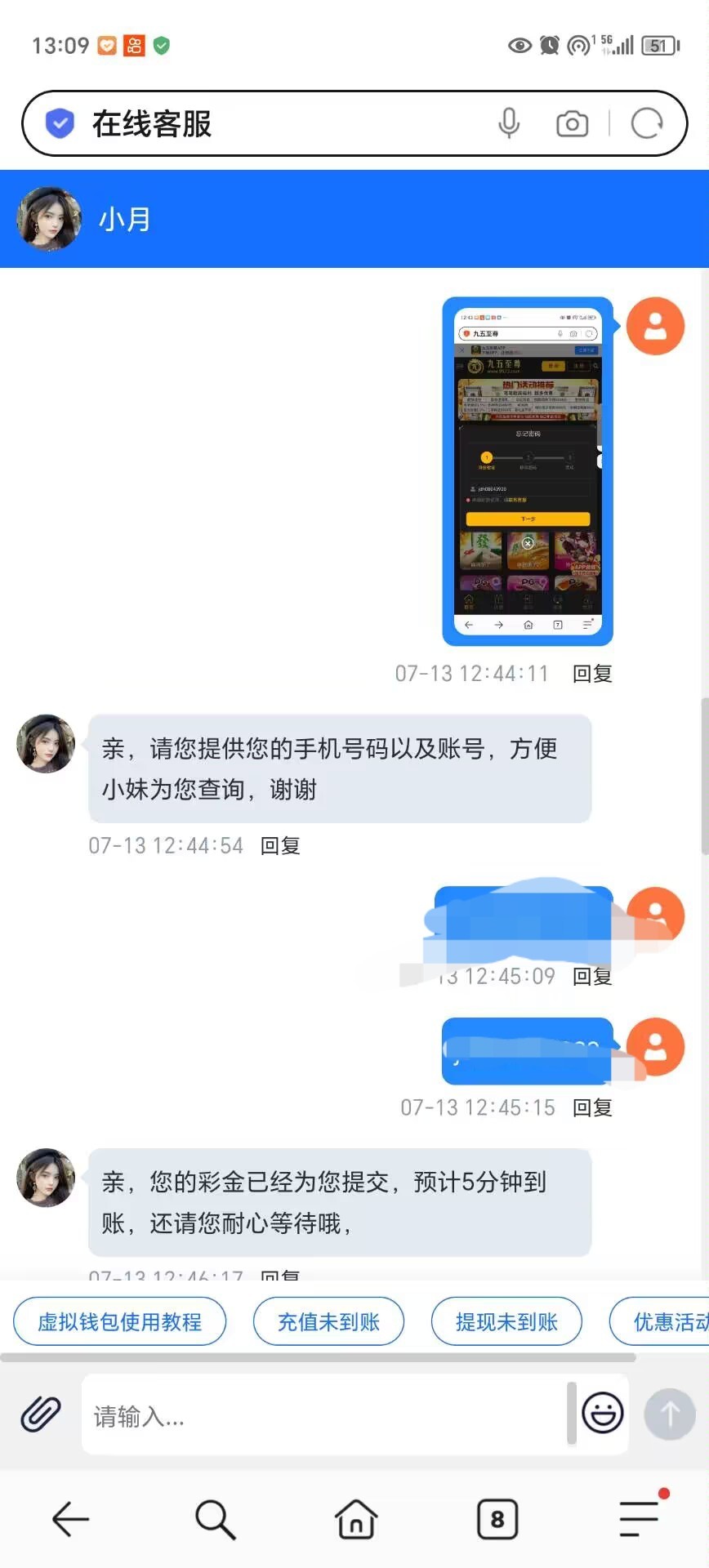Focus the 请输入 message field
The width and height of the screenshot is (709, 1568).
(323, 1415)
